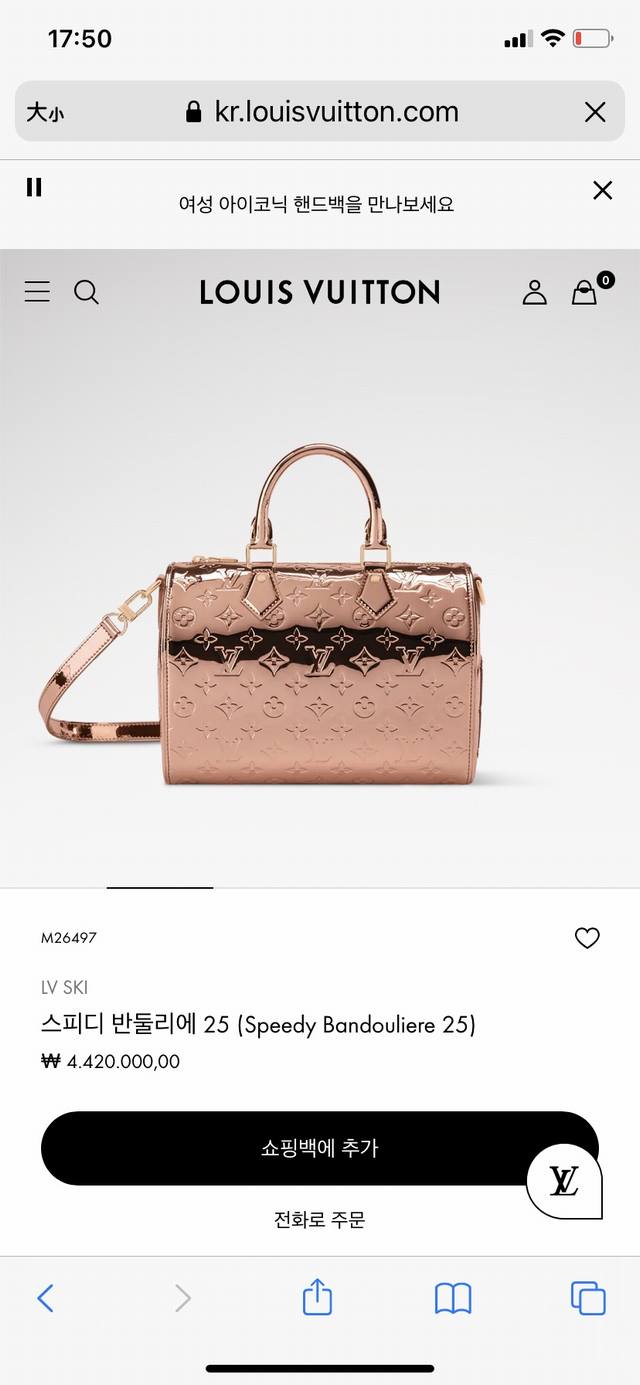Share this page from Safari toolbar
This screenshot has width=640, height=1385.
tap(317, 1298)
